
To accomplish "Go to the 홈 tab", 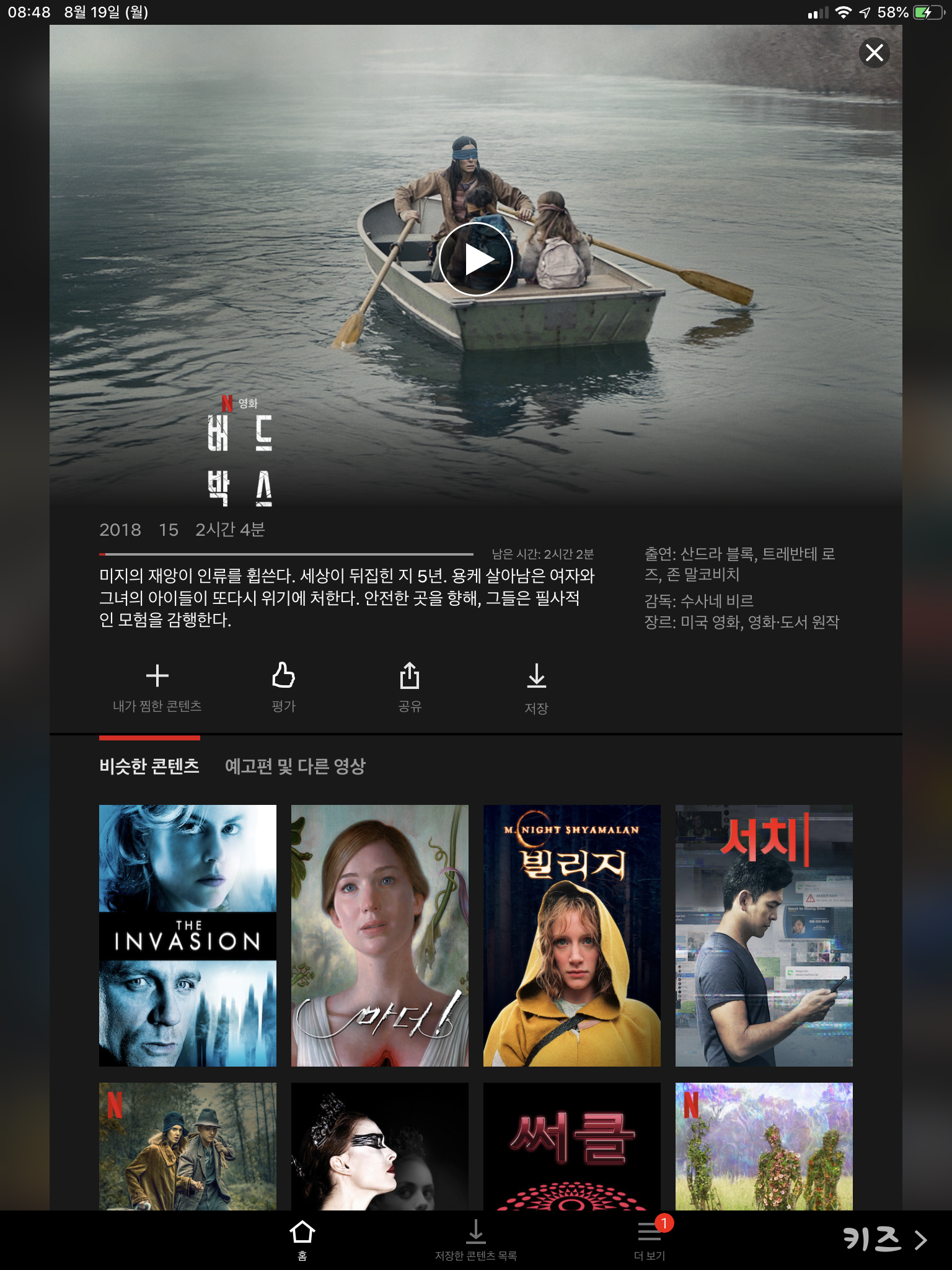I will [x=302, y=1239].
